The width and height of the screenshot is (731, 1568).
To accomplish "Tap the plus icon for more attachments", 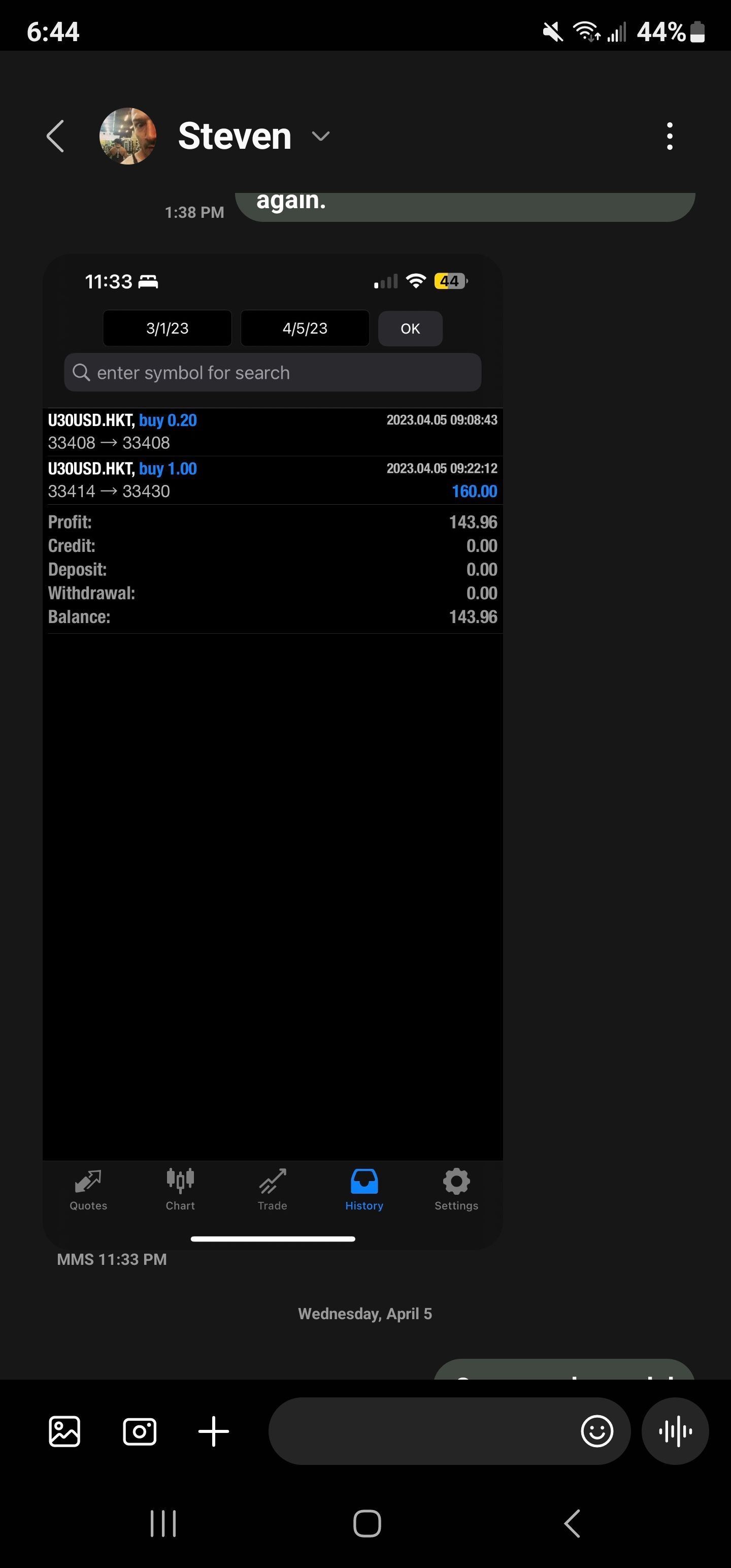I will (214, 1431).
